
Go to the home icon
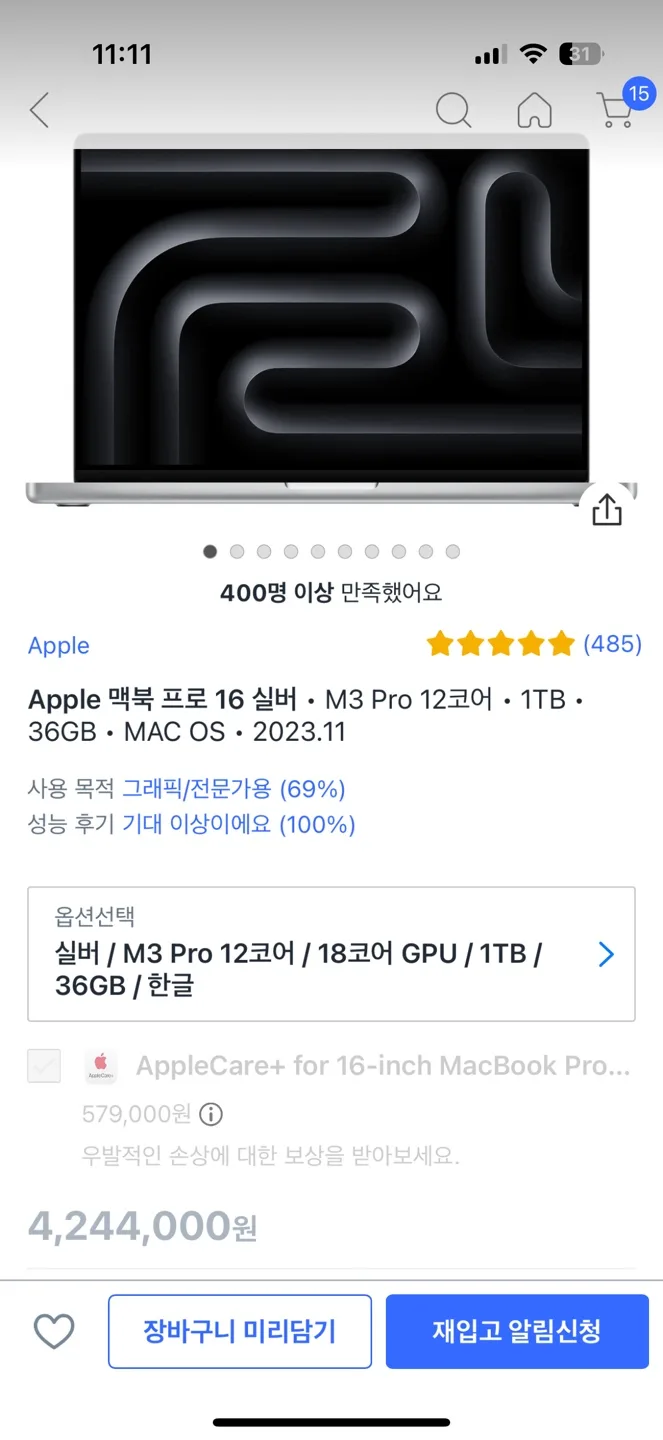click(x=534, y=110)
